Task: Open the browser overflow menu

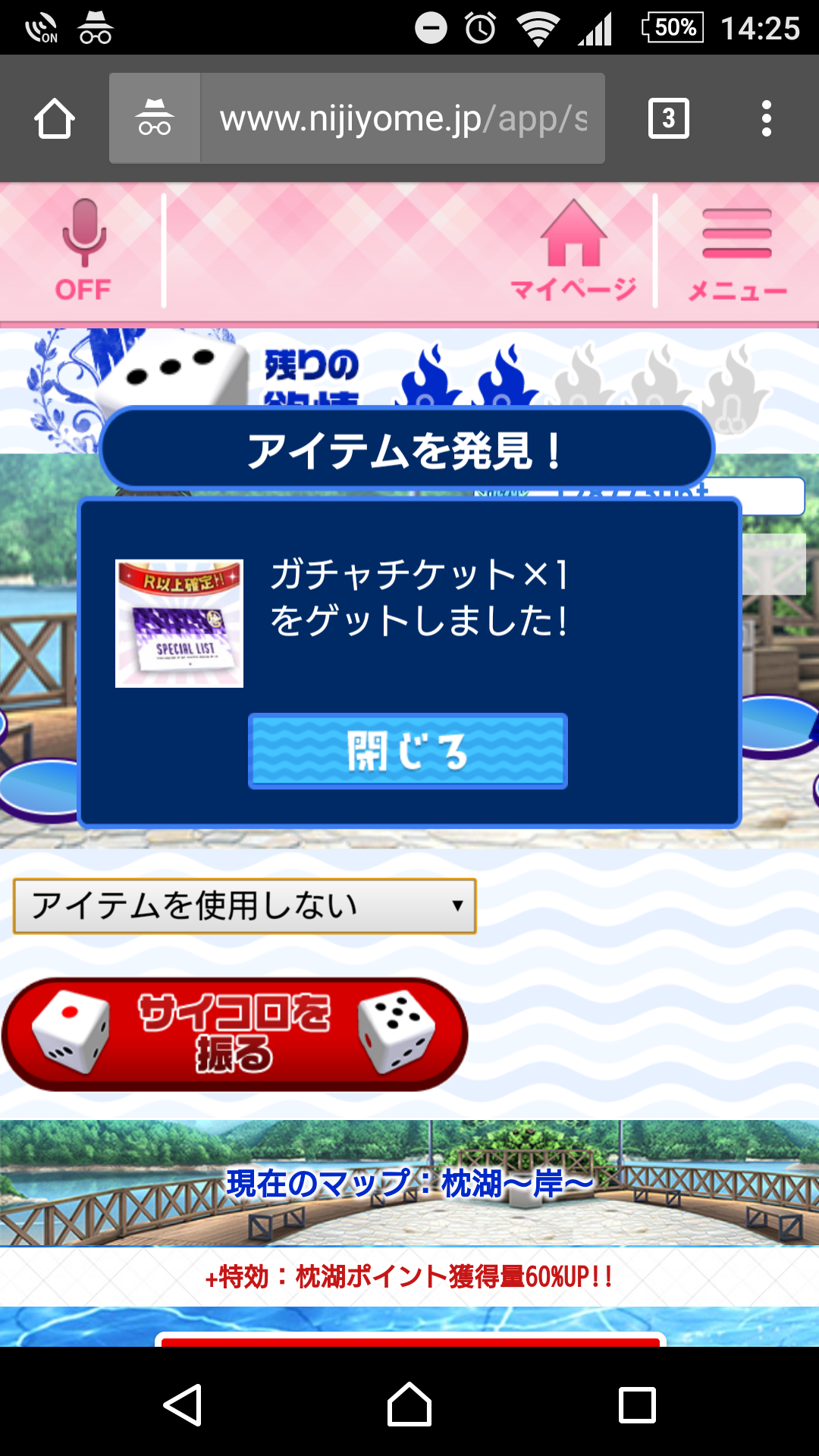Action: pos(767,119)
